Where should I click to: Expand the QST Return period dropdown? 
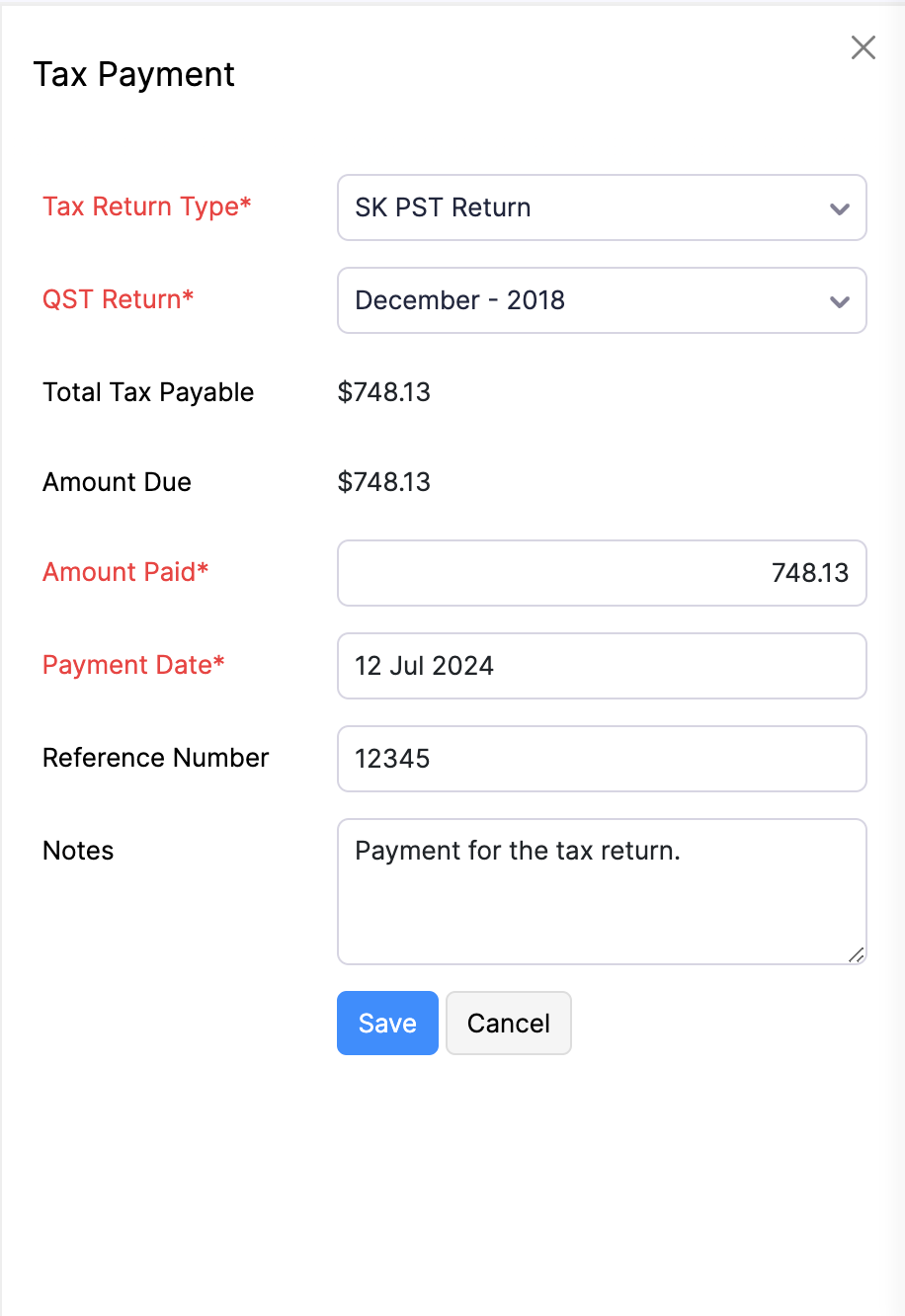click(601, 300)
